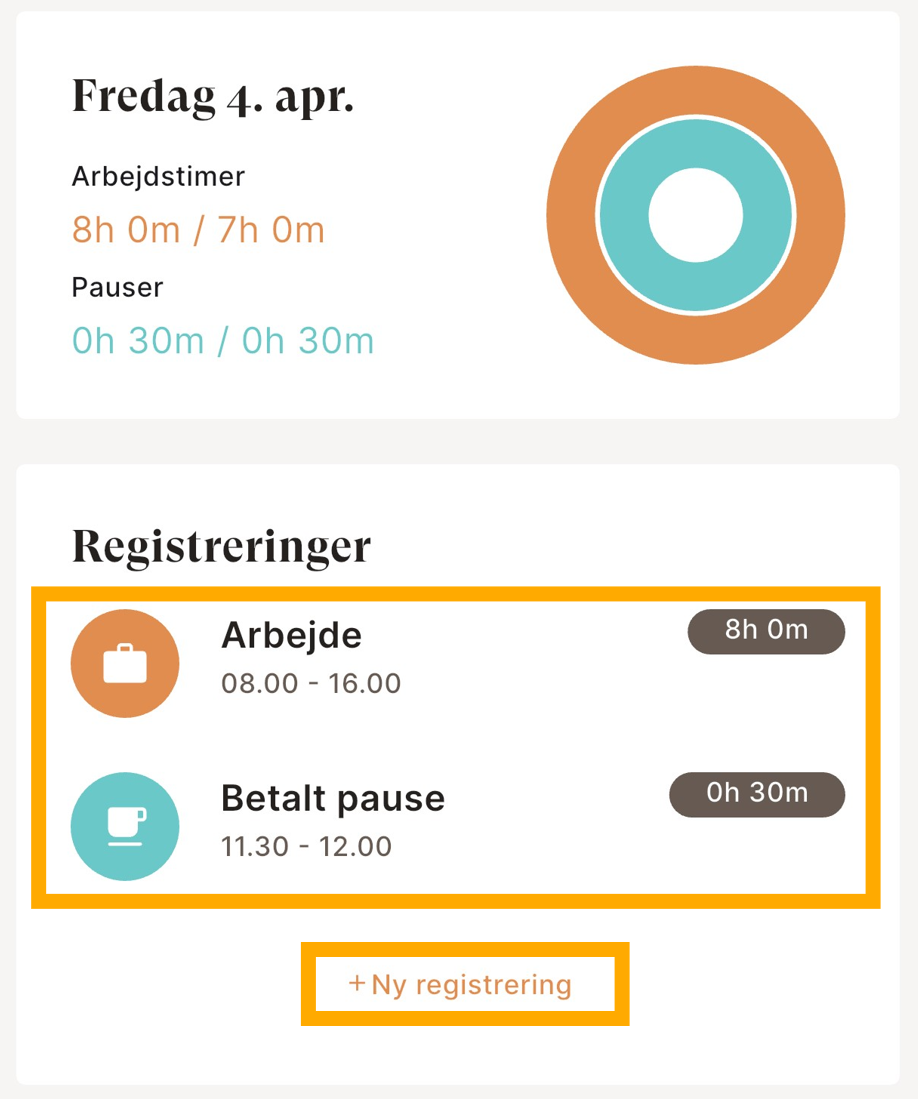Click the 11.30 - 12.00 break time range

[x=308, y=846]
